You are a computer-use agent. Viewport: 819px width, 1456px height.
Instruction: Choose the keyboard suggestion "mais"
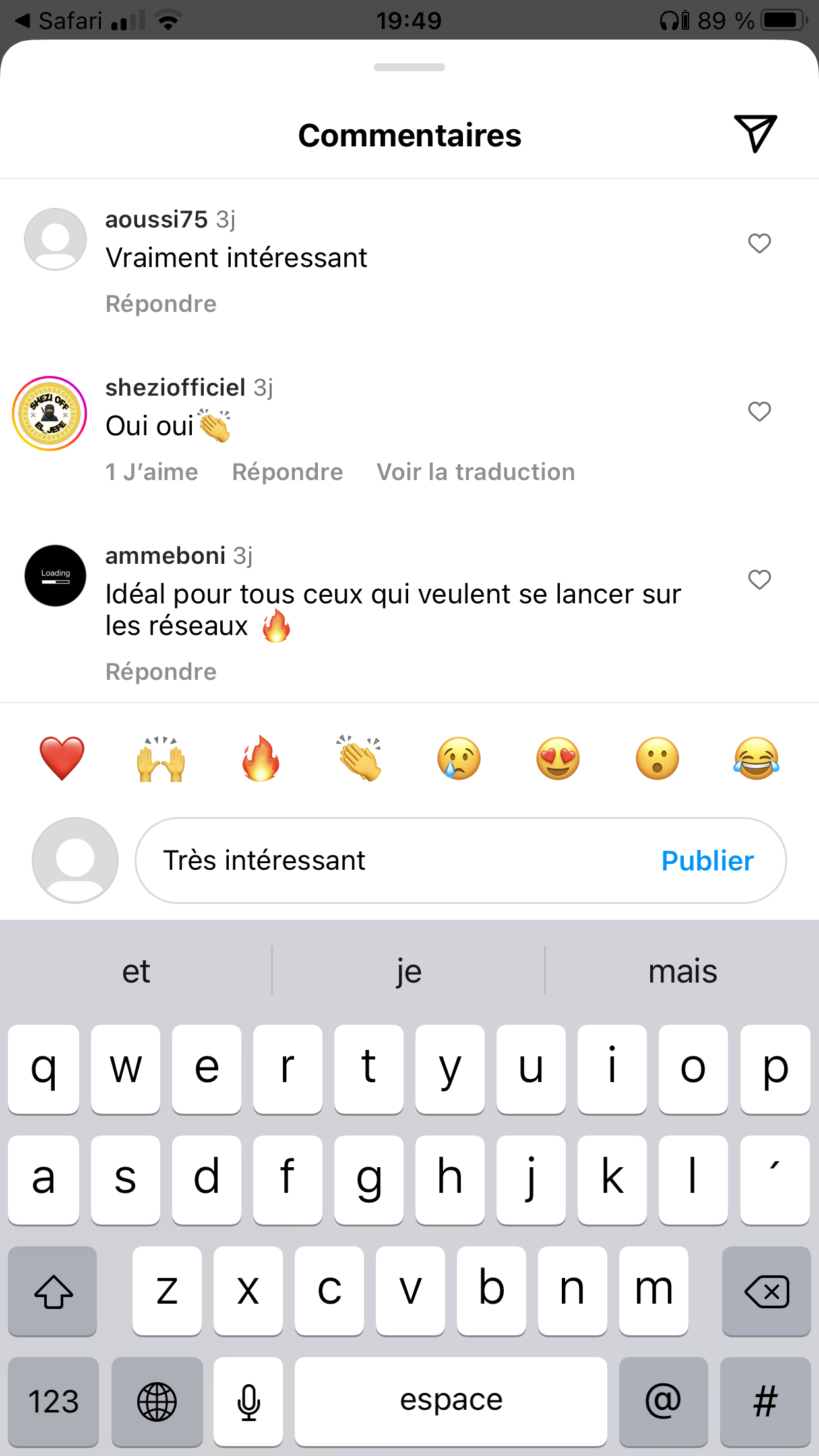(682, 971)
